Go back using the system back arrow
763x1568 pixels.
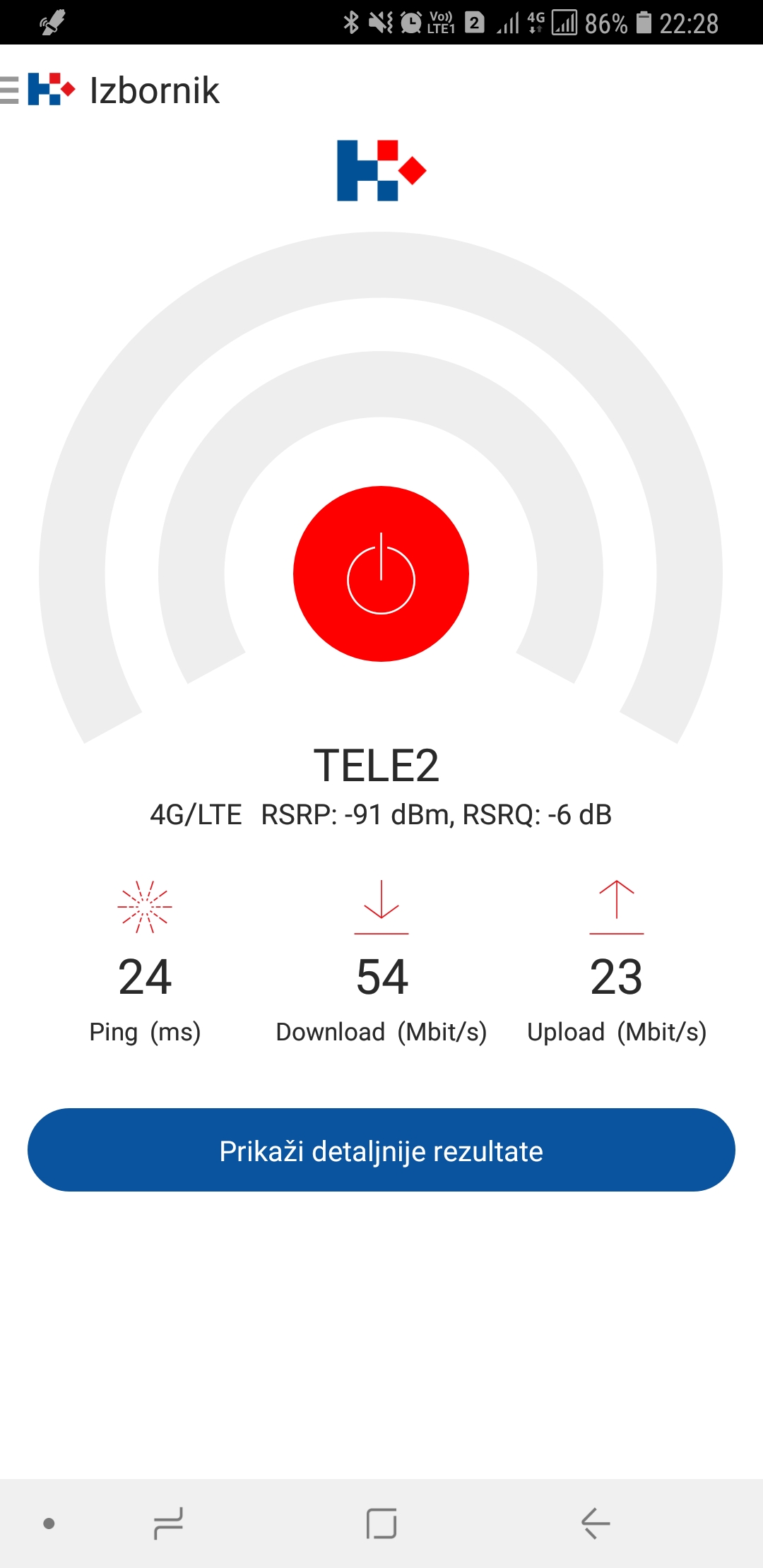click(x=595, y=1523)
